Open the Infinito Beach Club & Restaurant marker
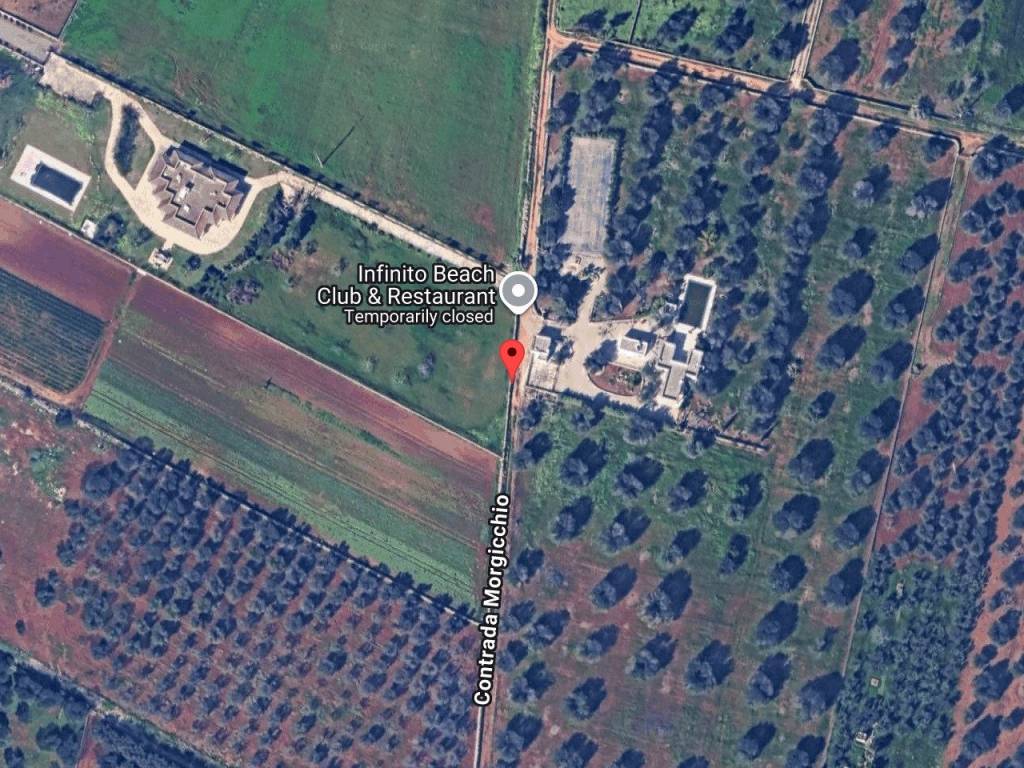Viewport: 1024px width, 768px height. coord(518,292)
